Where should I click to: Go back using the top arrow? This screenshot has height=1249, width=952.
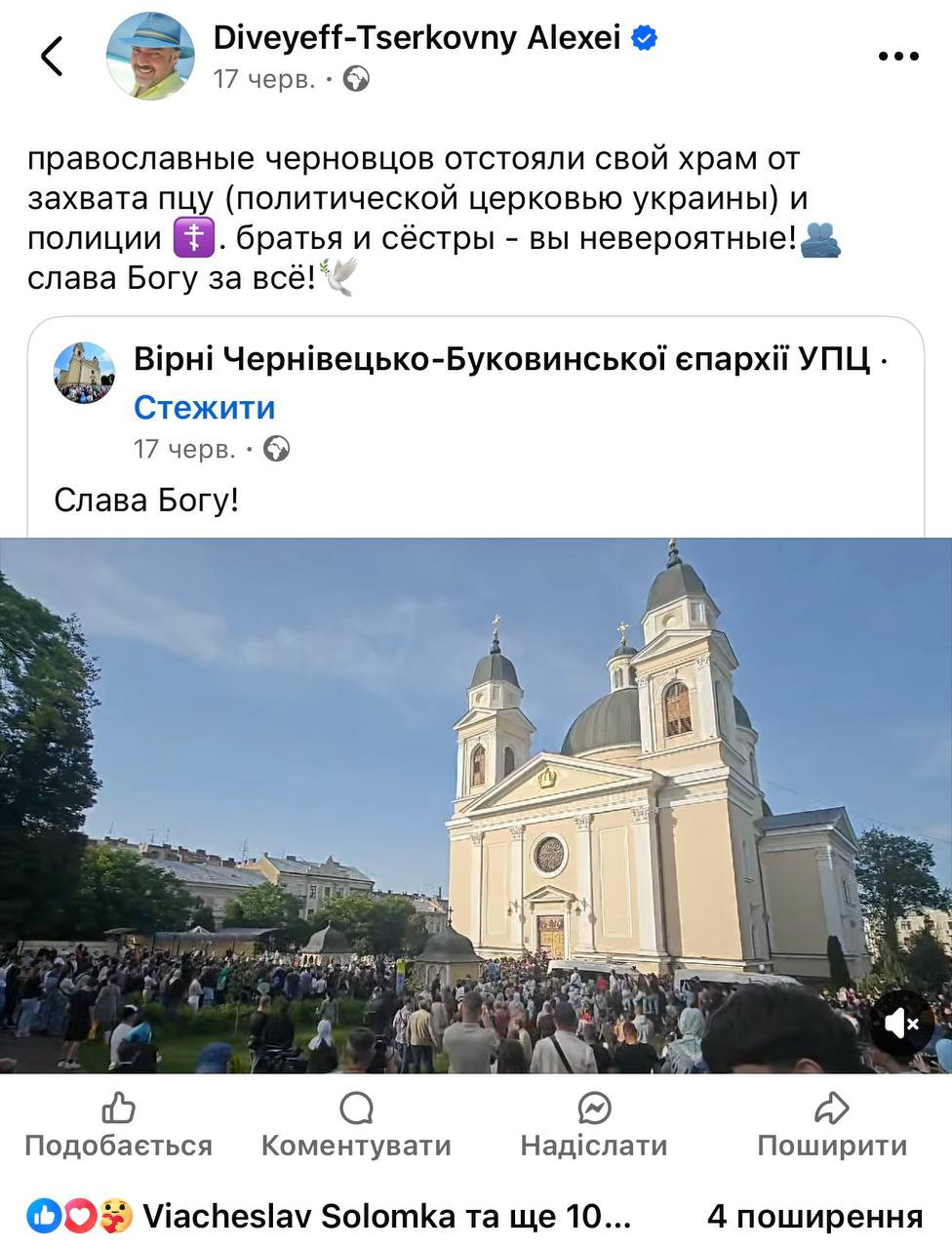[x=53, y=56]
